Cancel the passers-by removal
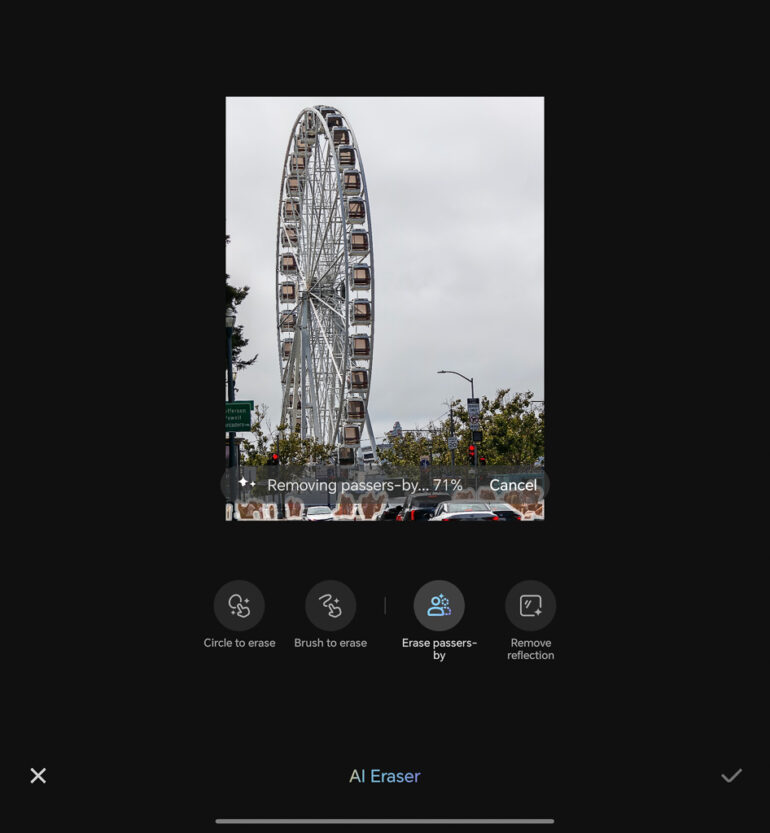 coord(513,484)
